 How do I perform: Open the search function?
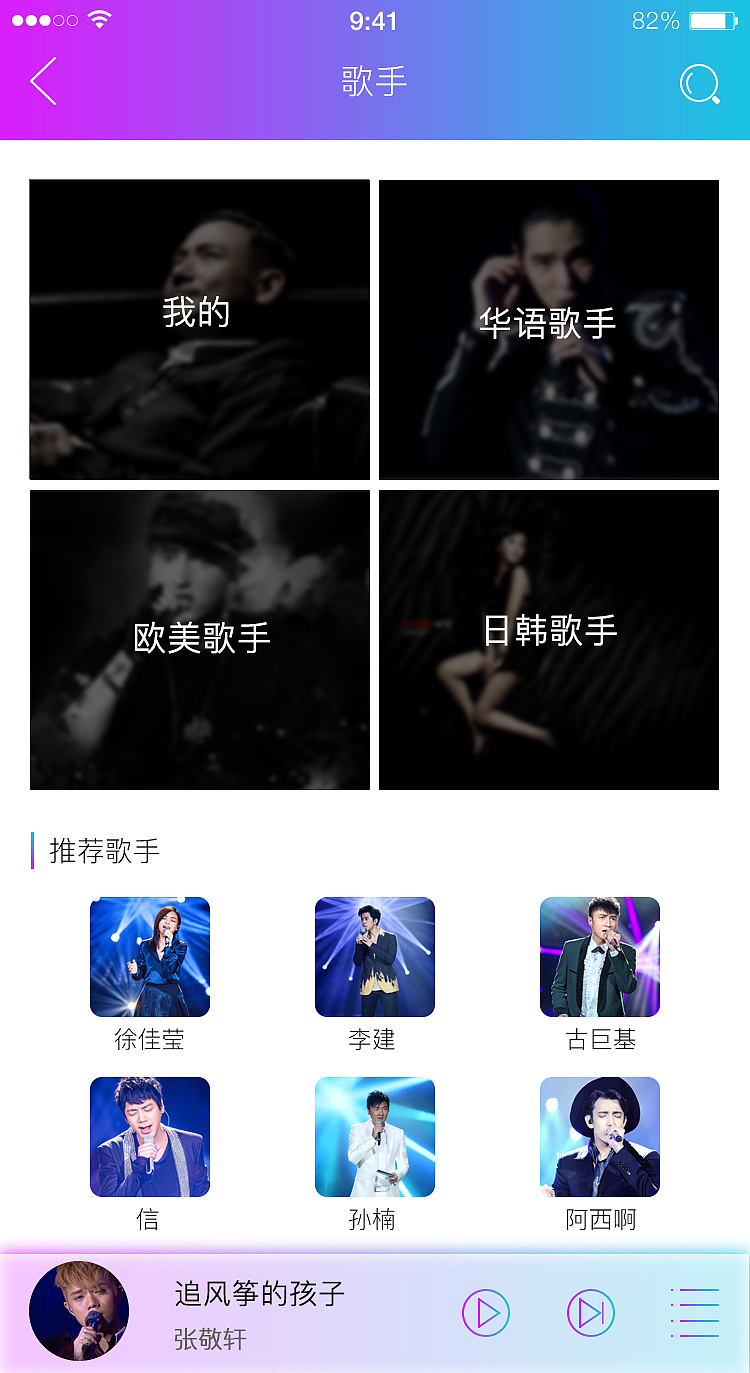click(700, 84)
